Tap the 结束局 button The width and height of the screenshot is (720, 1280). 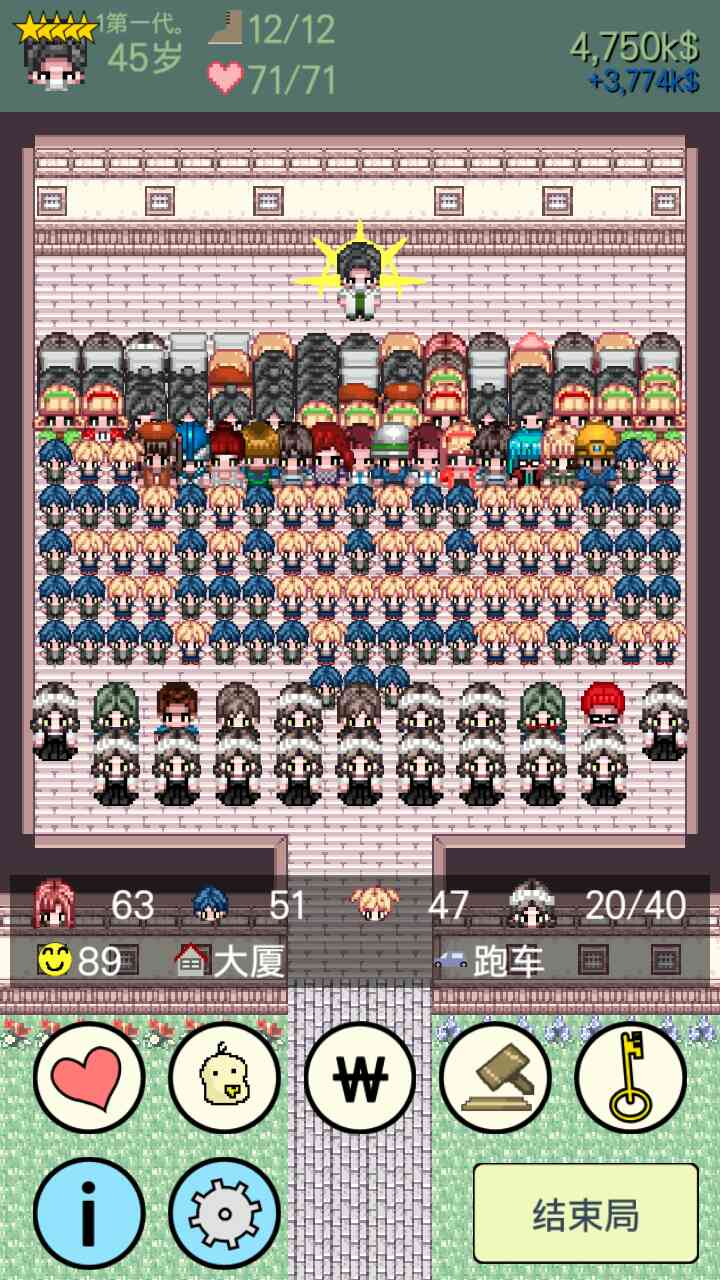pyautogui.click(x=585, y=1213)
